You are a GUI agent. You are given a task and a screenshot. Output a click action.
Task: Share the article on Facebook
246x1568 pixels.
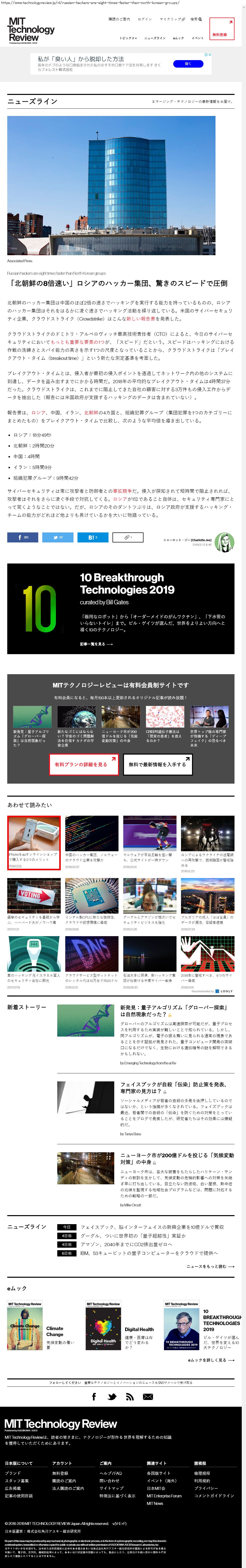[22, 537]
